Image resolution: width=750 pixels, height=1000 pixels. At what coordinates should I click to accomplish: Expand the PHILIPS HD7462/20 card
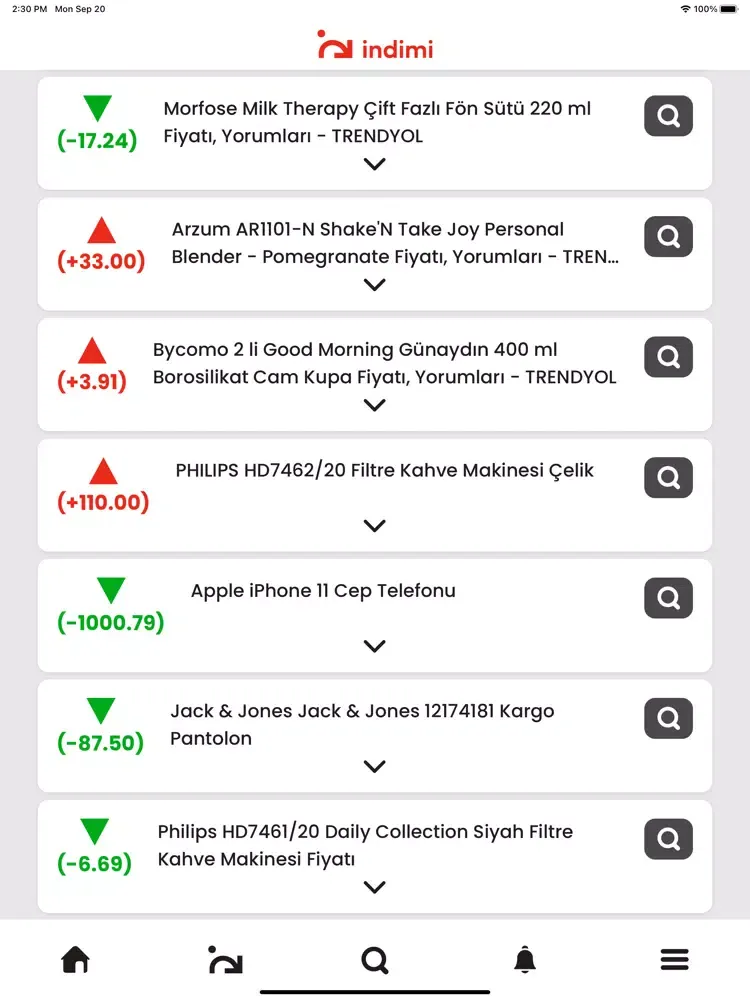(x=375, y=526)
